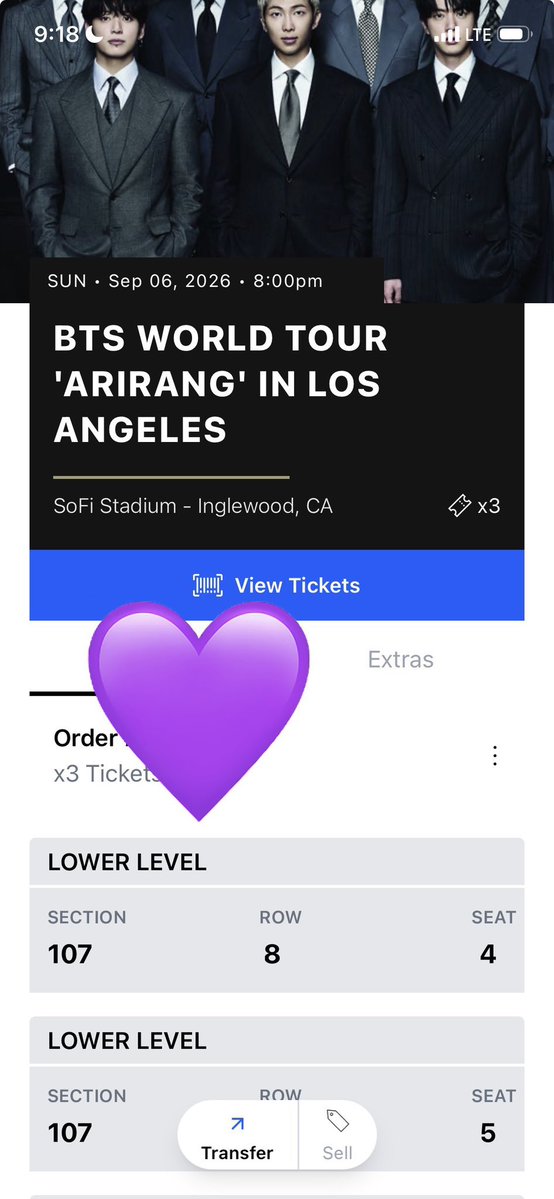Viewport: 554px width, 1199px height.
Task: Open View Tickets barcode button
Action: click(x=276, y=585)
